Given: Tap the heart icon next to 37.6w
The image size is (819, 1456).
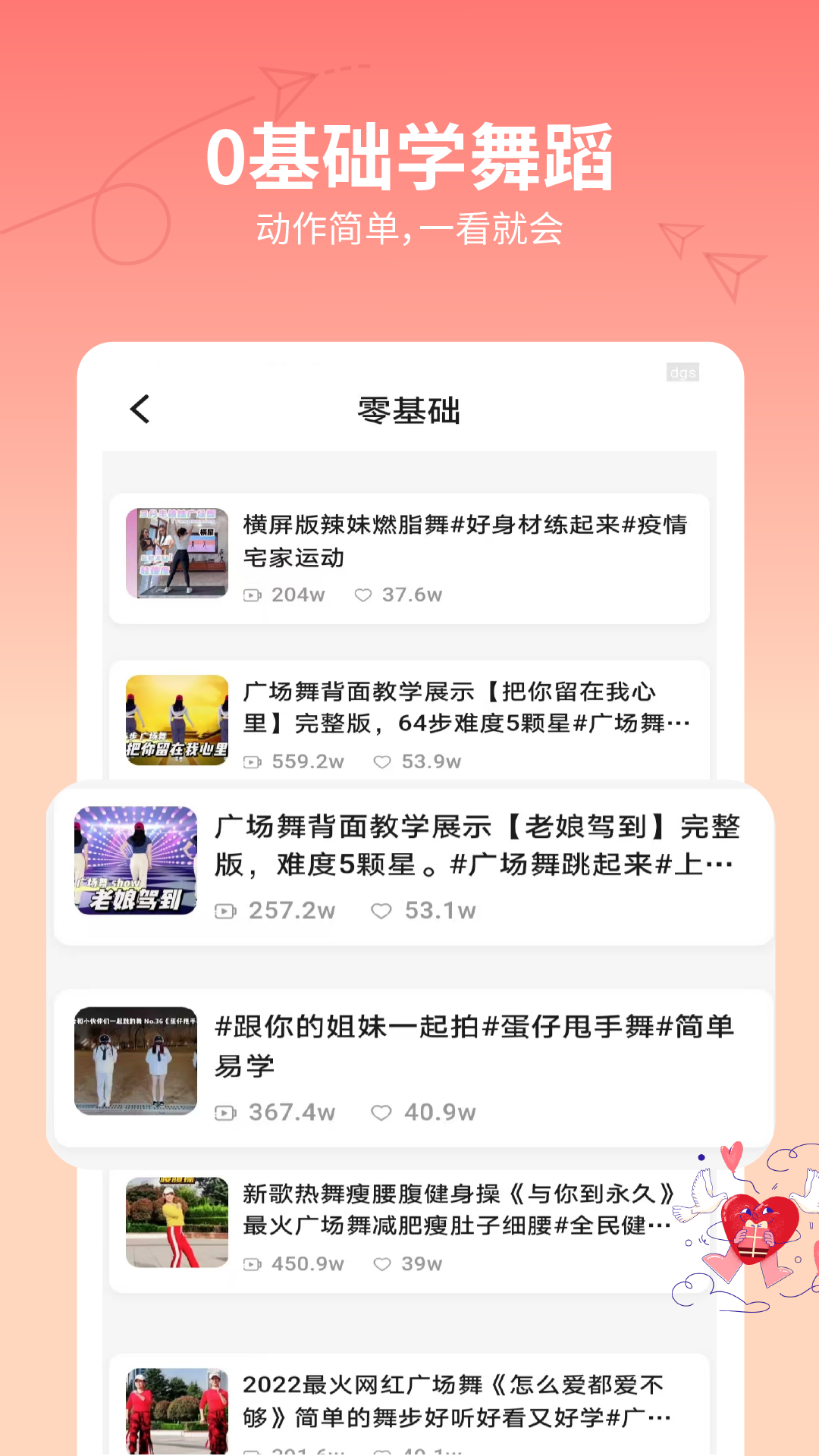Looking at the screenshot, I should (364, 595).
